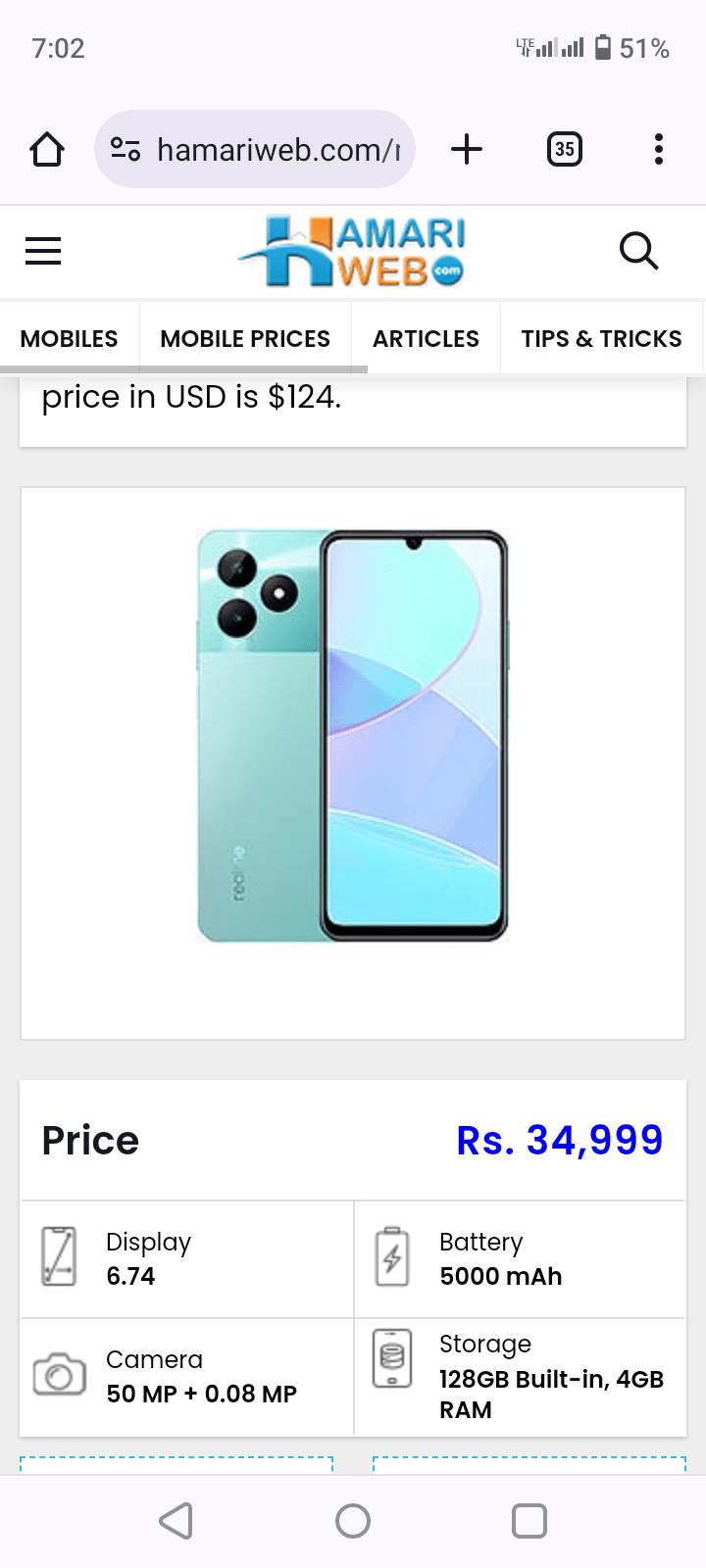Open the HamariWeb site search
The width and height of the screenshot is (706, 1568).
(x=638, y=251)
